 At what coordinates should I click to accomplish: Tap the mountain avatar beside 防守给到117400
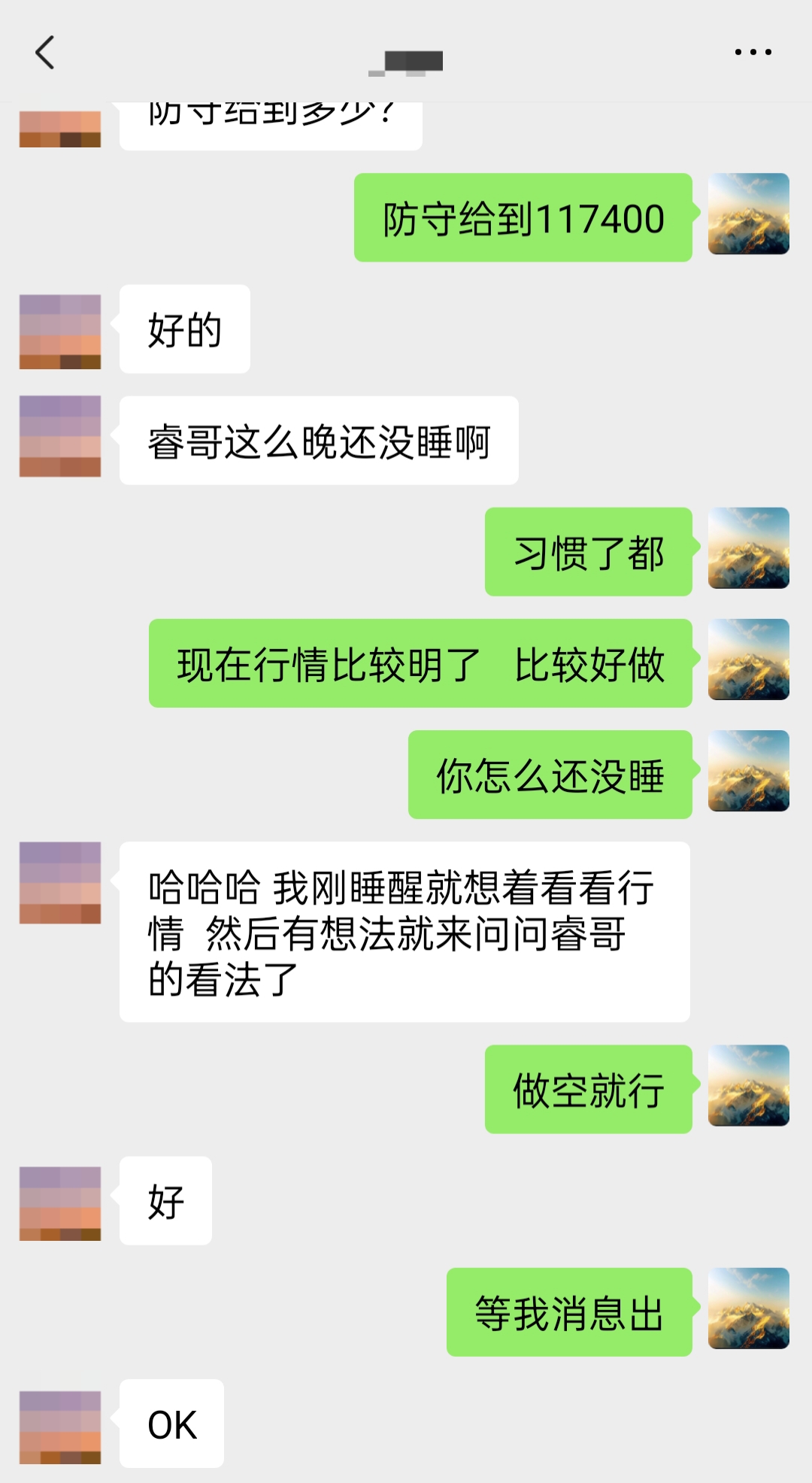[748, 214]
